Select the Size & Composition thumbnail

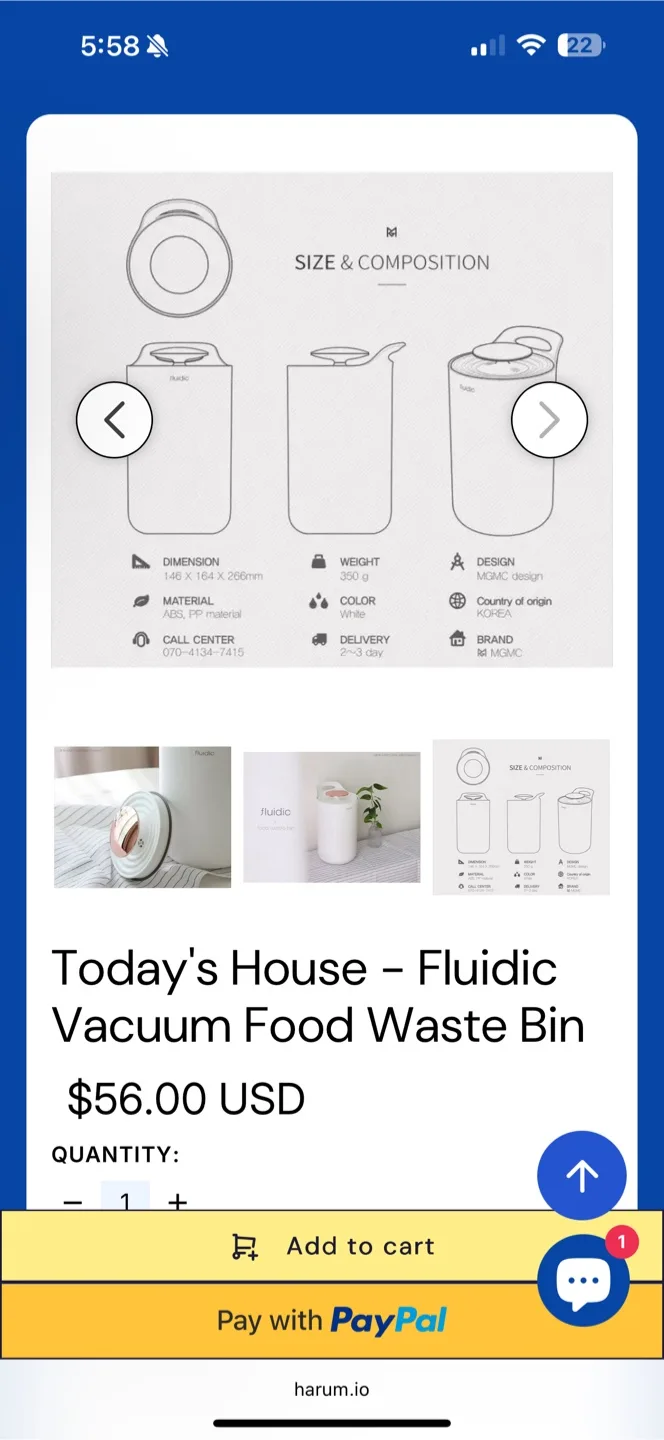(521, 817)
